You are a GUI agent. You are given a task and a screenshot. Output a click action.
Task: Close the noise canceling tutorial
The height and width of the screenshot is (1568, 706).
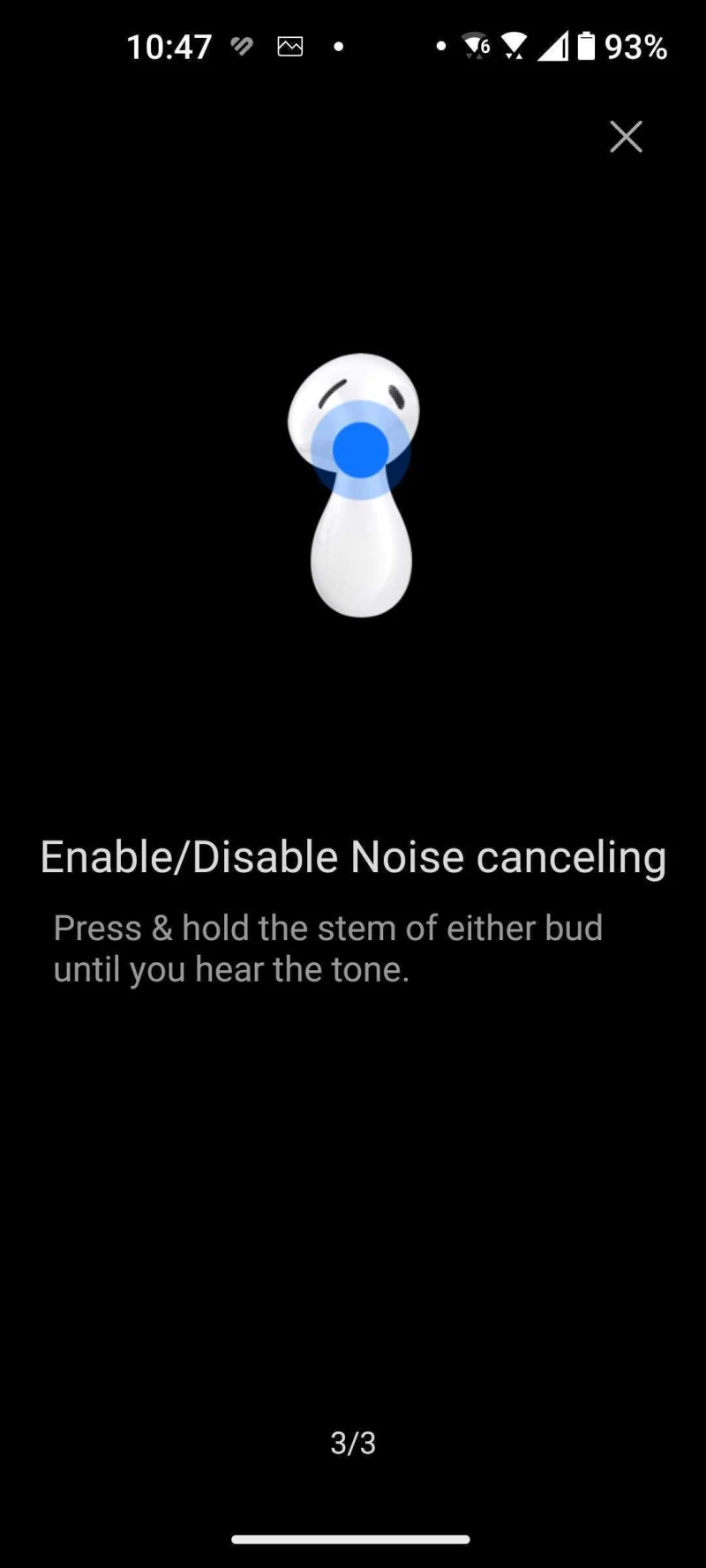626,137
